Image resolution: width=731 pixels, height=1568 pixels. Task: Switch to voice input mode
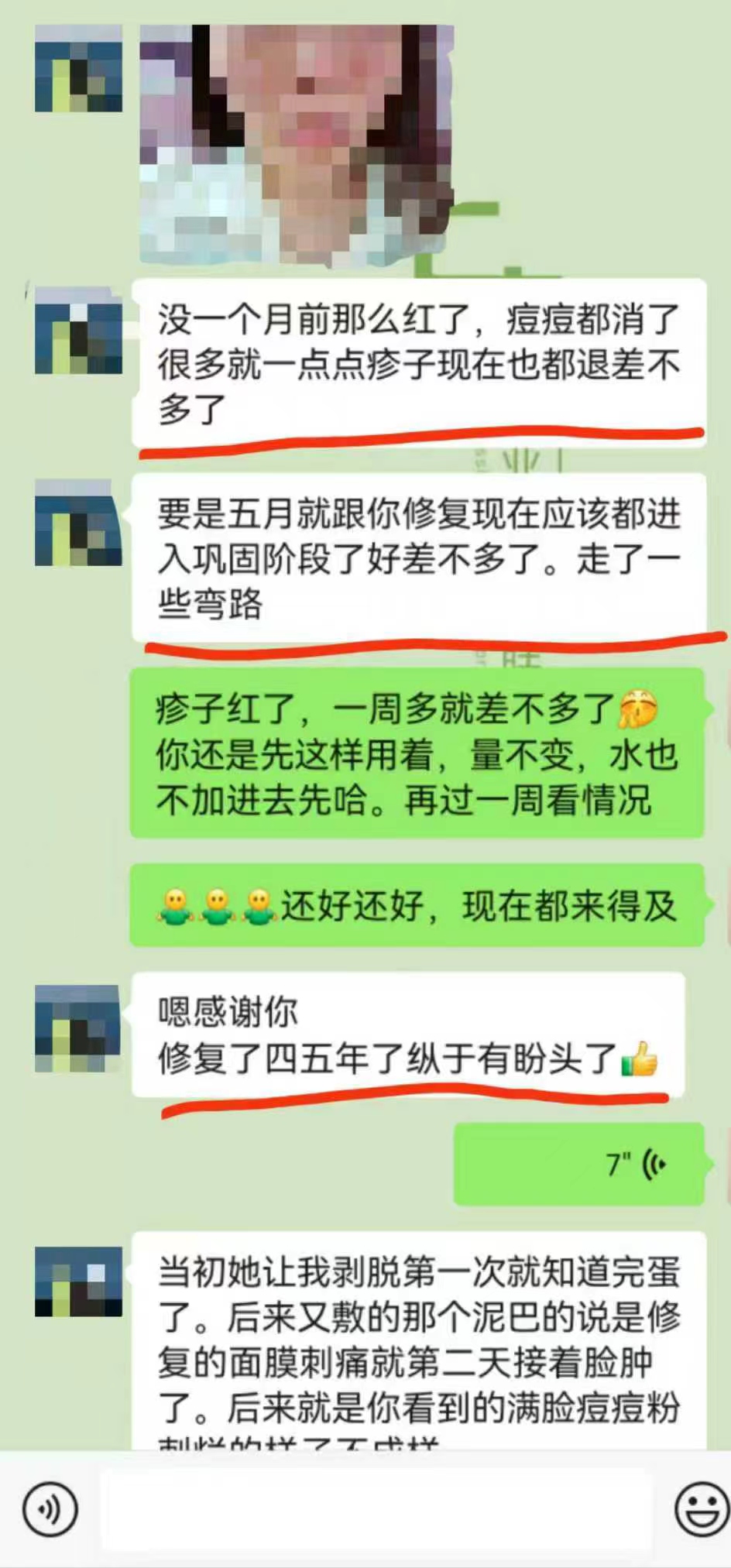50,1509
